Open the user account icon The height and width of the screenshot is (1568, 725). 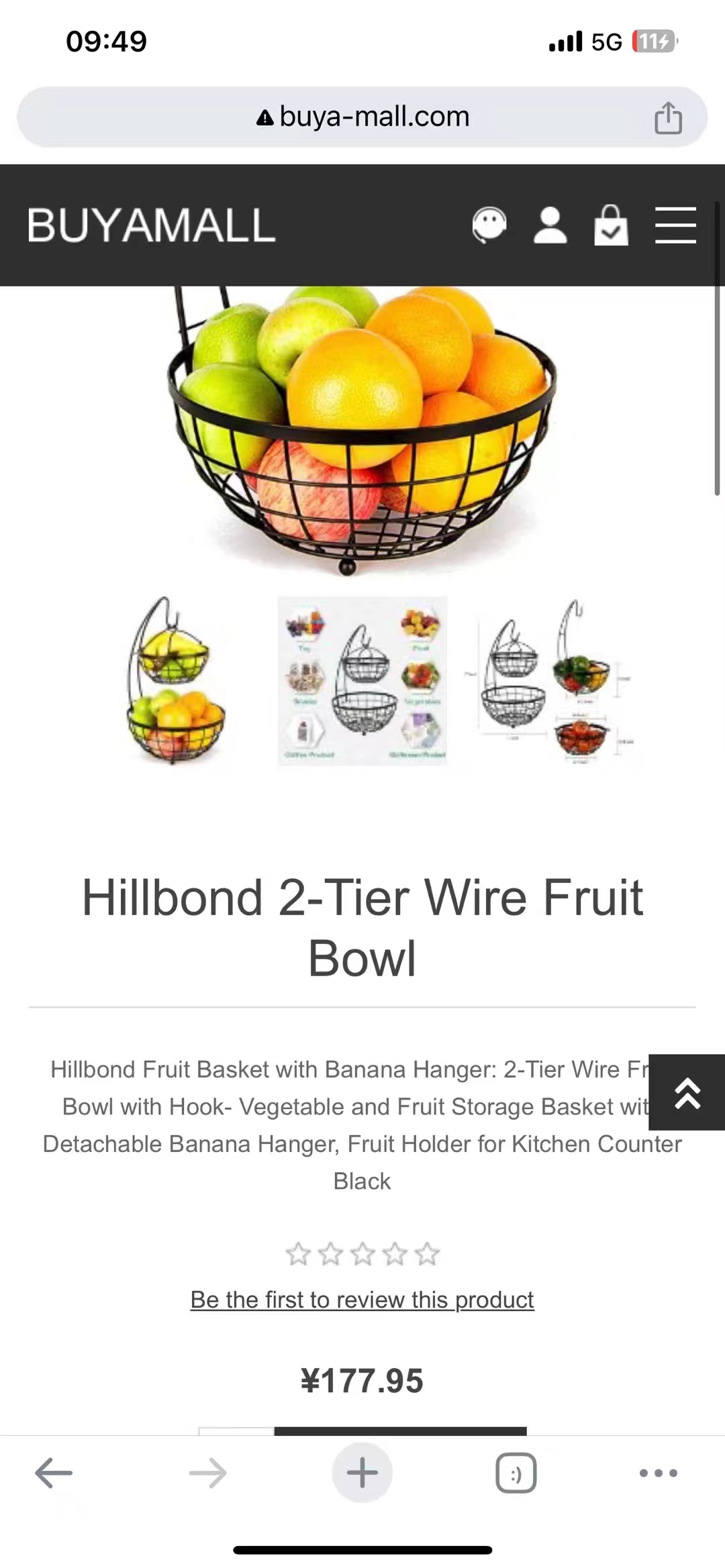pos(550,225)
